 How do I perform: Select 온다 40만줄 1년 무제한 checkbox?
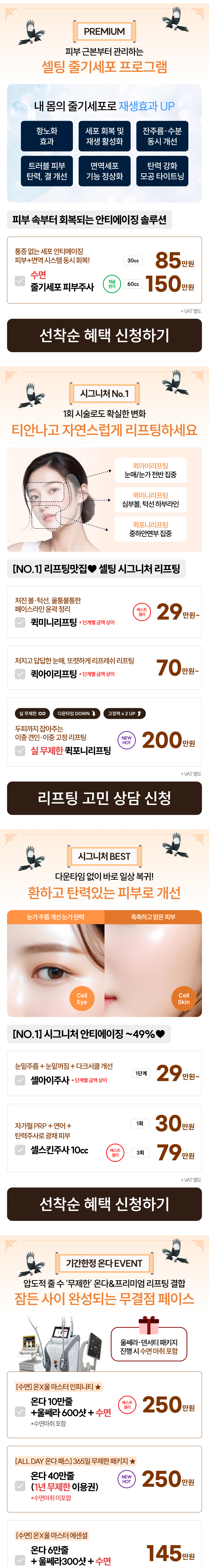pyautogui.click(x=20, y=1486)
